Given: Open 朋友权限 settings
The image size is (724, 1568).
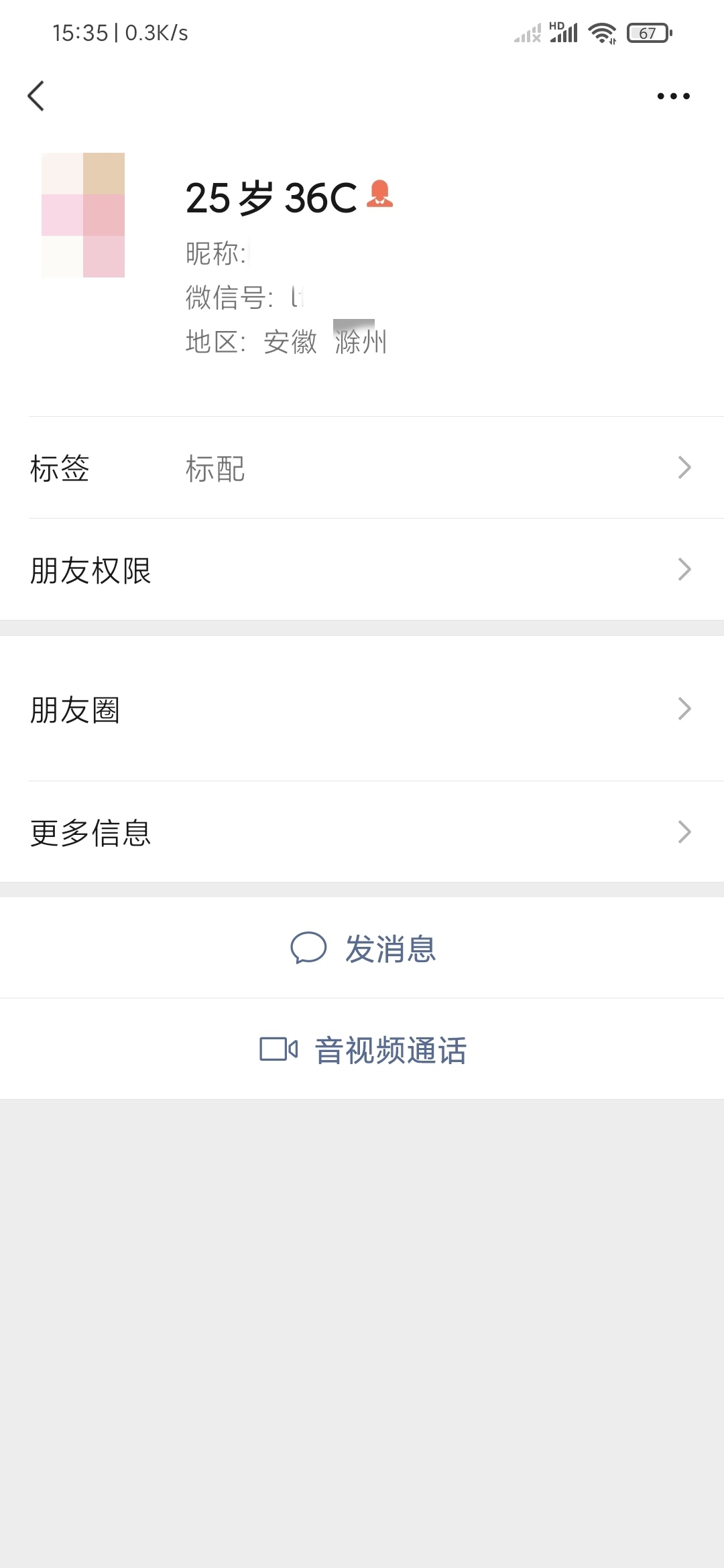Looking at the screenshot, I should (x=362, y=570).
